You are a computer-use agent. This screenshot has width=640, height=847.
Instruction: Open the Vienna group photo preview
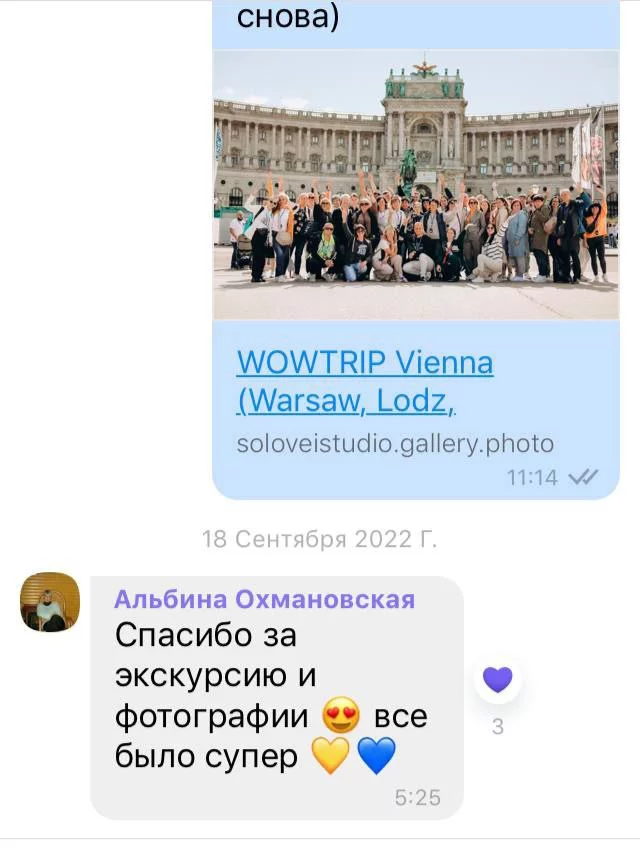pyautogui.click(x=416, y=185)
